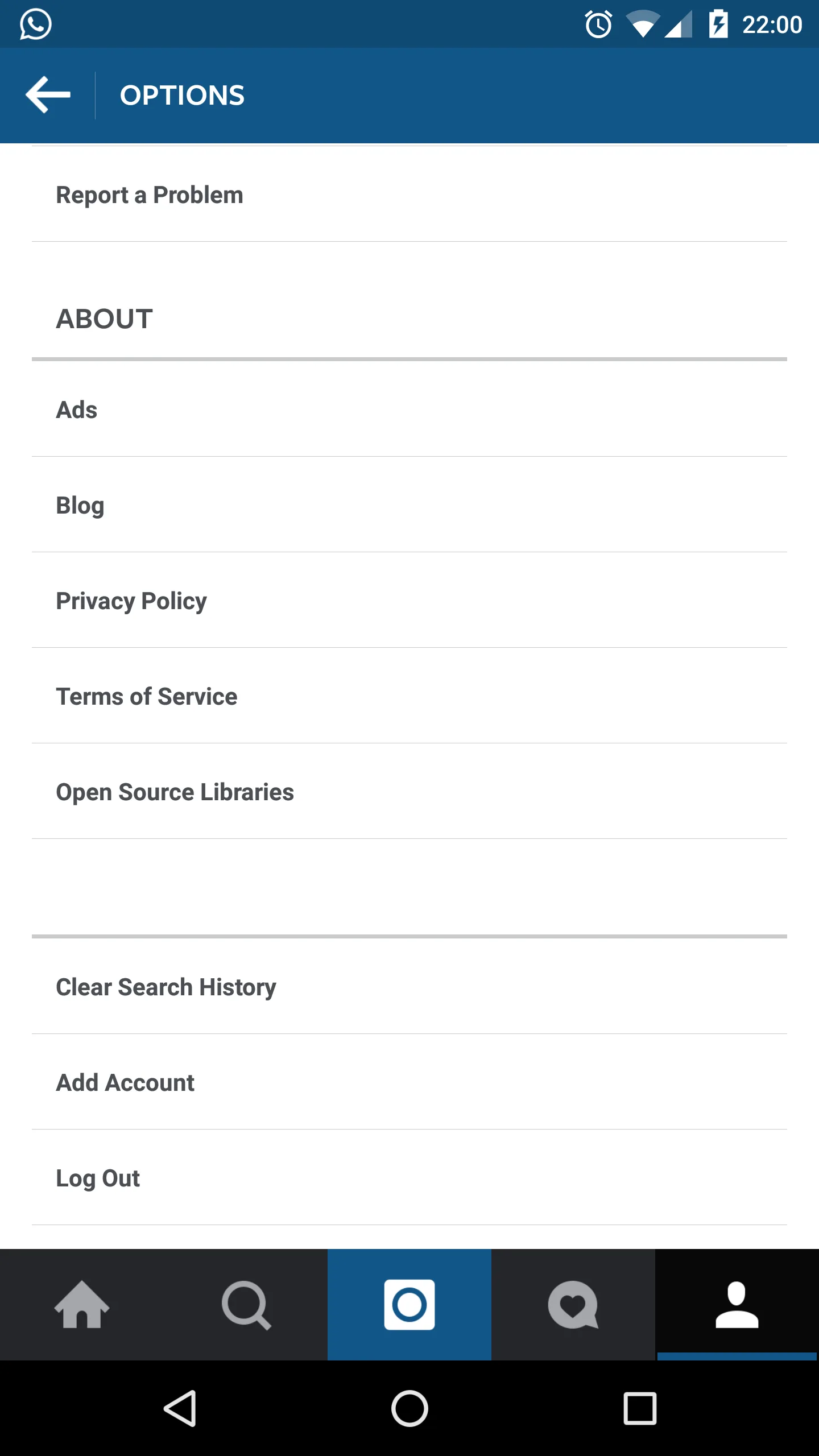The image size is (819, 1456).
Task: Switch to the Search tab
Action: click(246, 1305)
